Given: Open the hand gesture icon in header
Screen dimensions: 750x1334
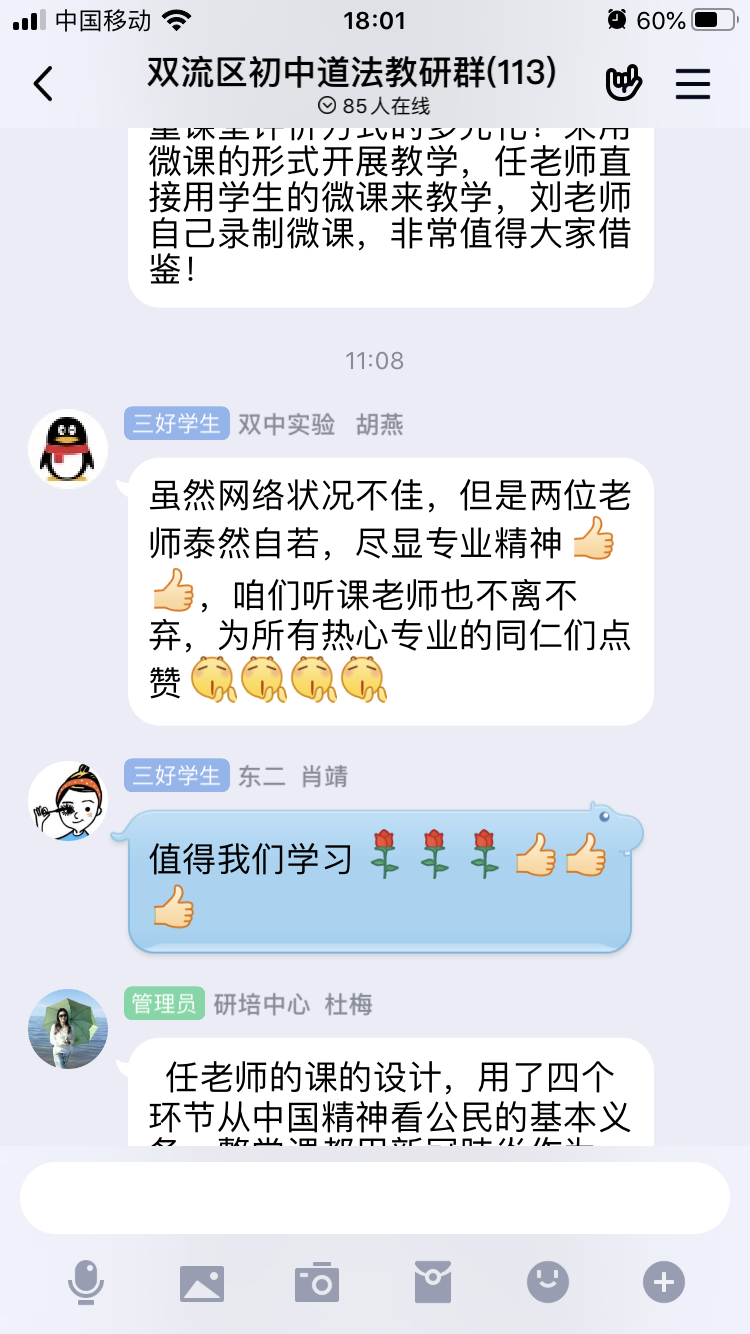Looking at the screenshot, I should click(623, 84).
